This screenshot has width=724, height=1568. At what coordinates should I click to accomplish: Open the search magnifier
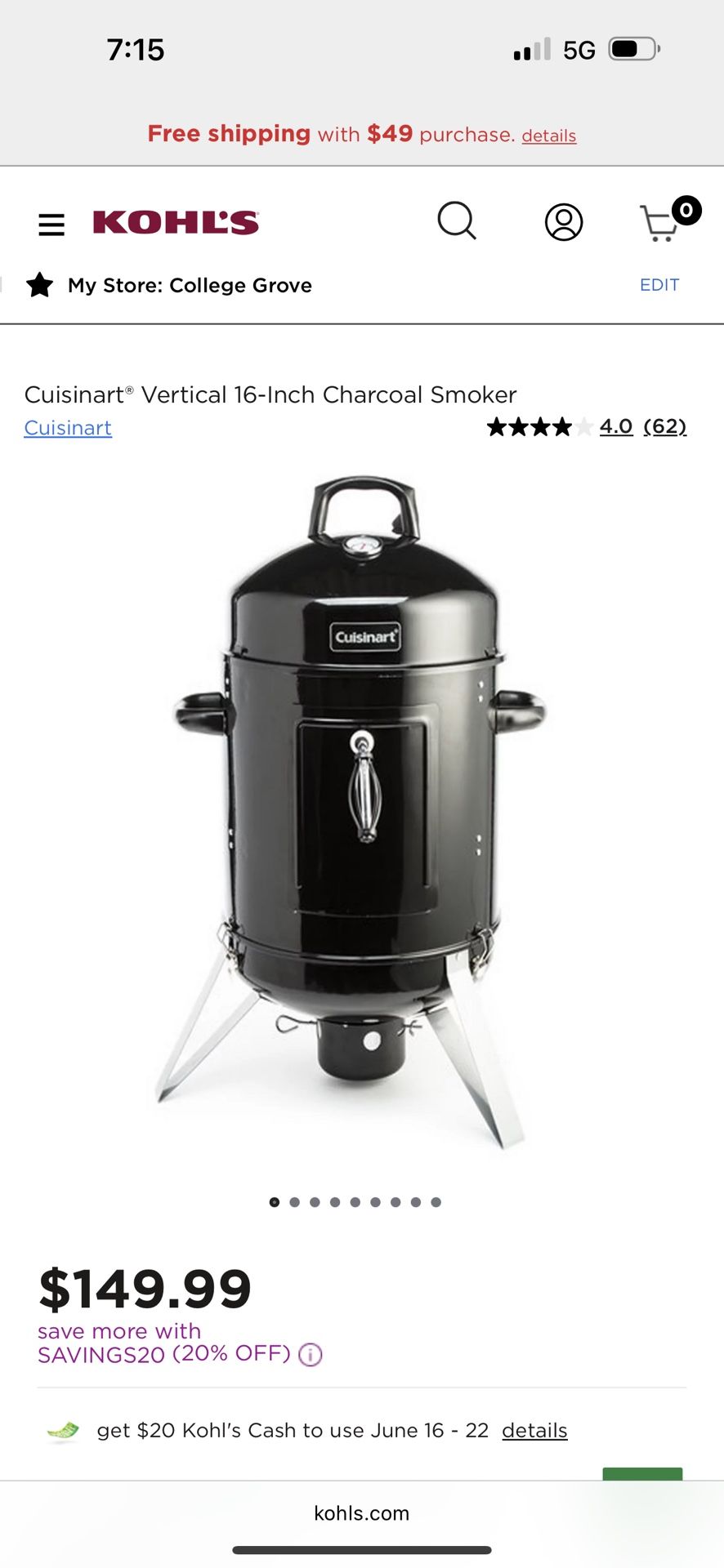click(x=456, y=221)
